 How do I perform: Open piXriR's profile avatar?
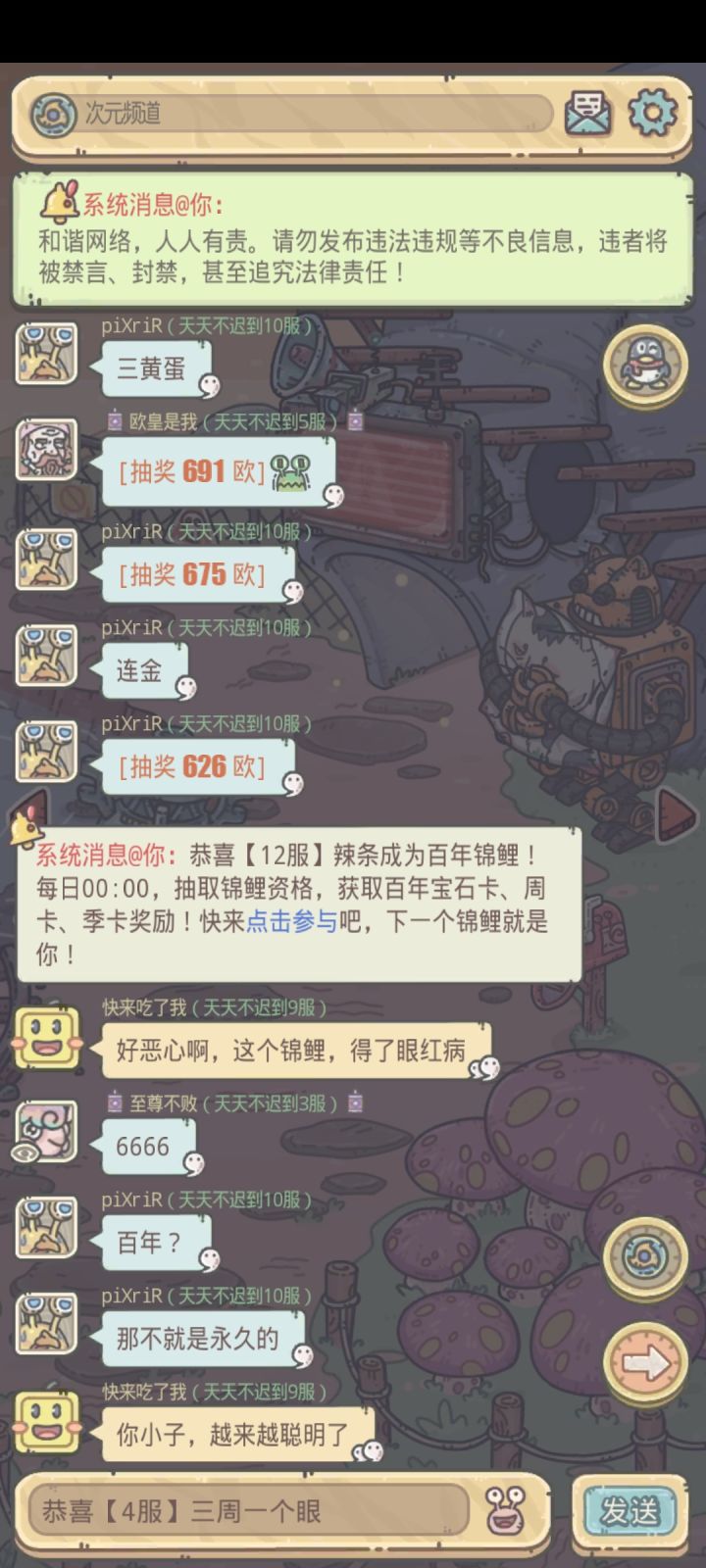pos(44,355)
